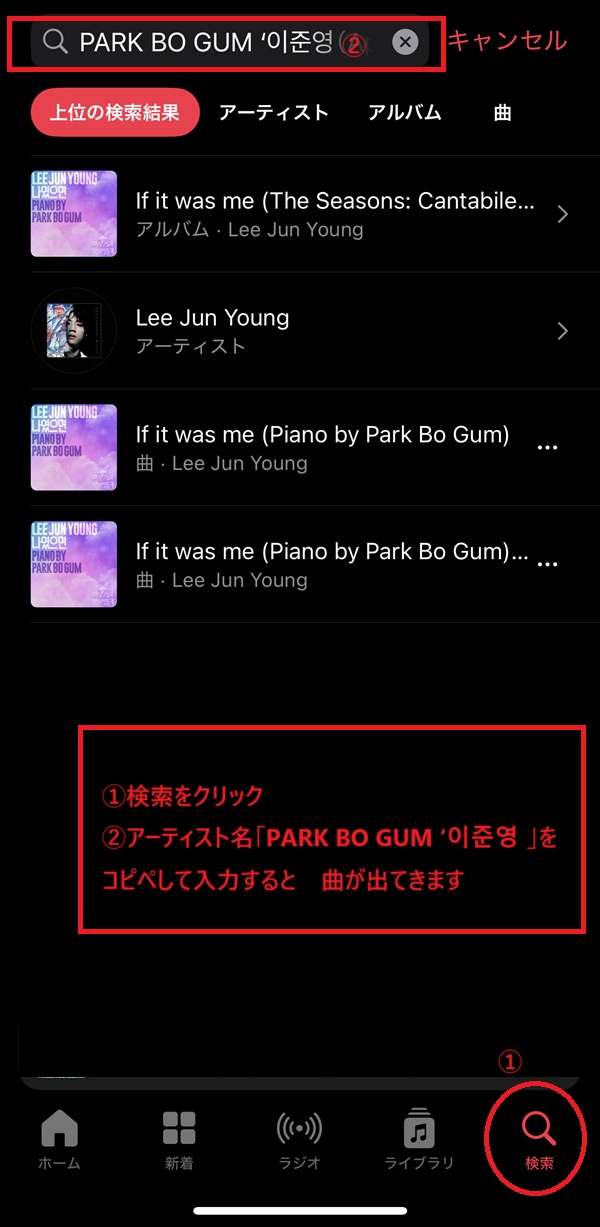Image resolution: width=600 pixels, height=1227 pixels.
Task: Switch to the ラジオ tab
Action: tap(299, 1141)
